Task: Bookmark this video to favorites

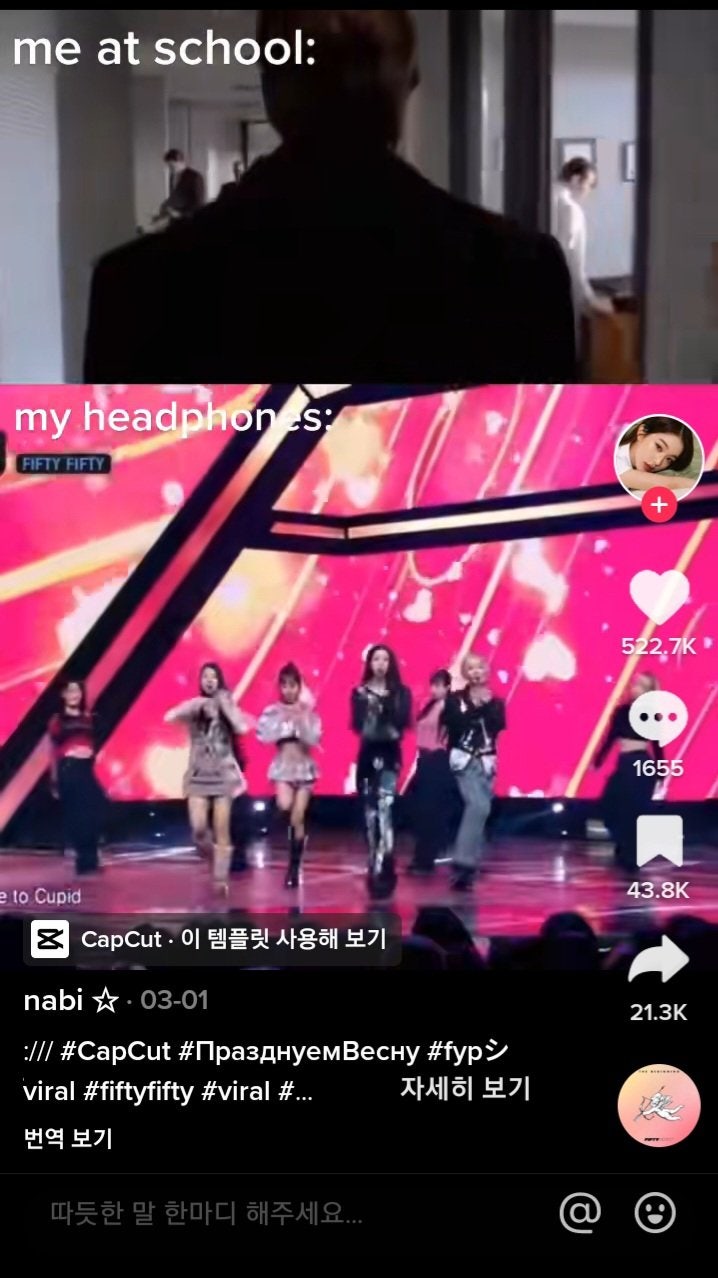Action: click(x=658, y=842)
